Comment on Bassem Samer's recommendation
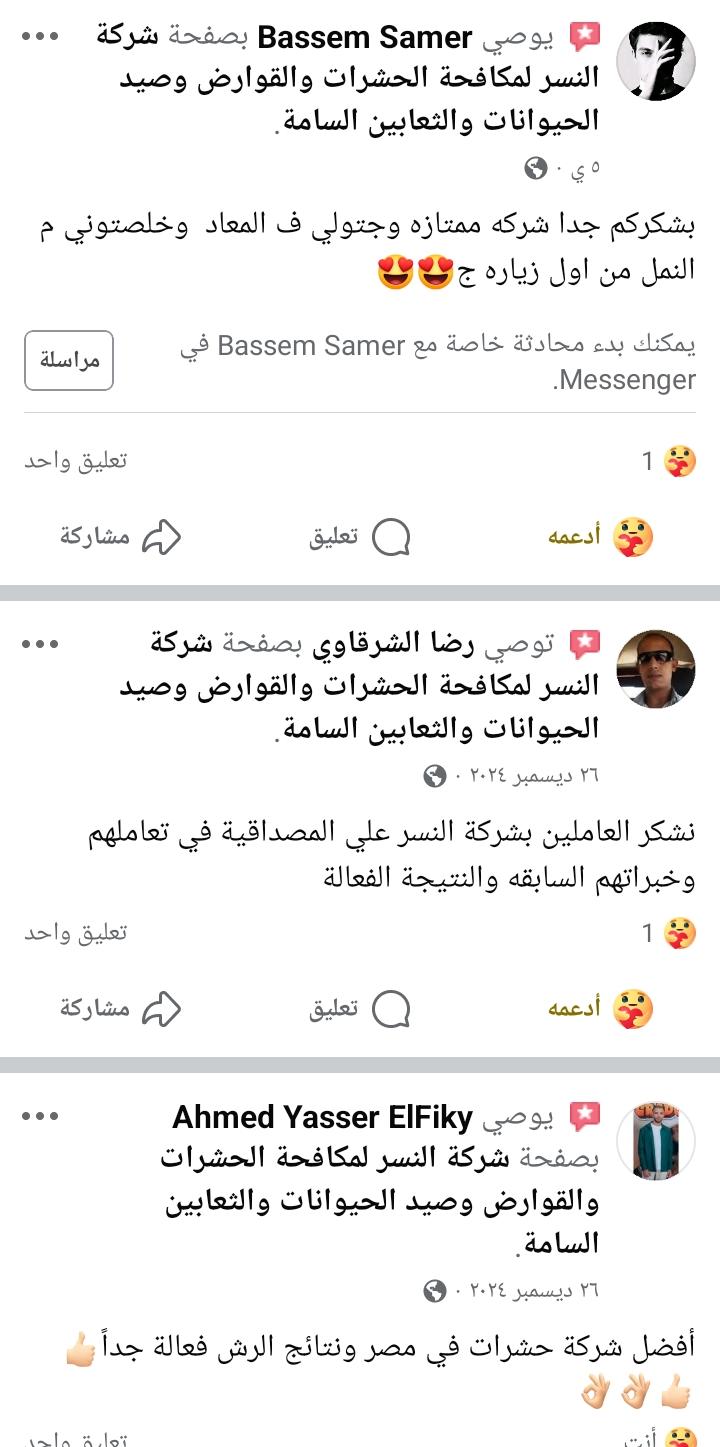720x1447 pixels. click(x=360, y=537)
